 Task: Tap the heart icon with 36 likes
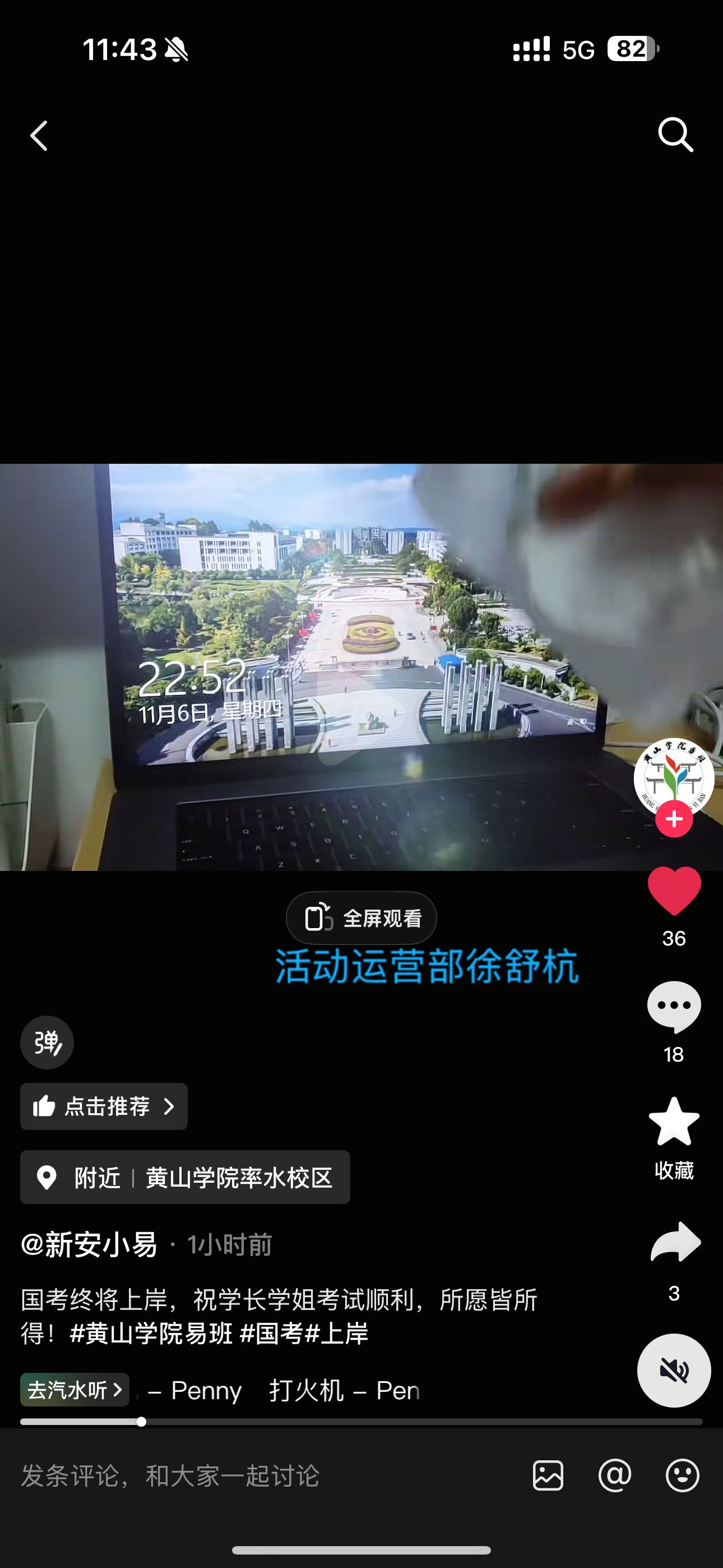pos(674,891)
